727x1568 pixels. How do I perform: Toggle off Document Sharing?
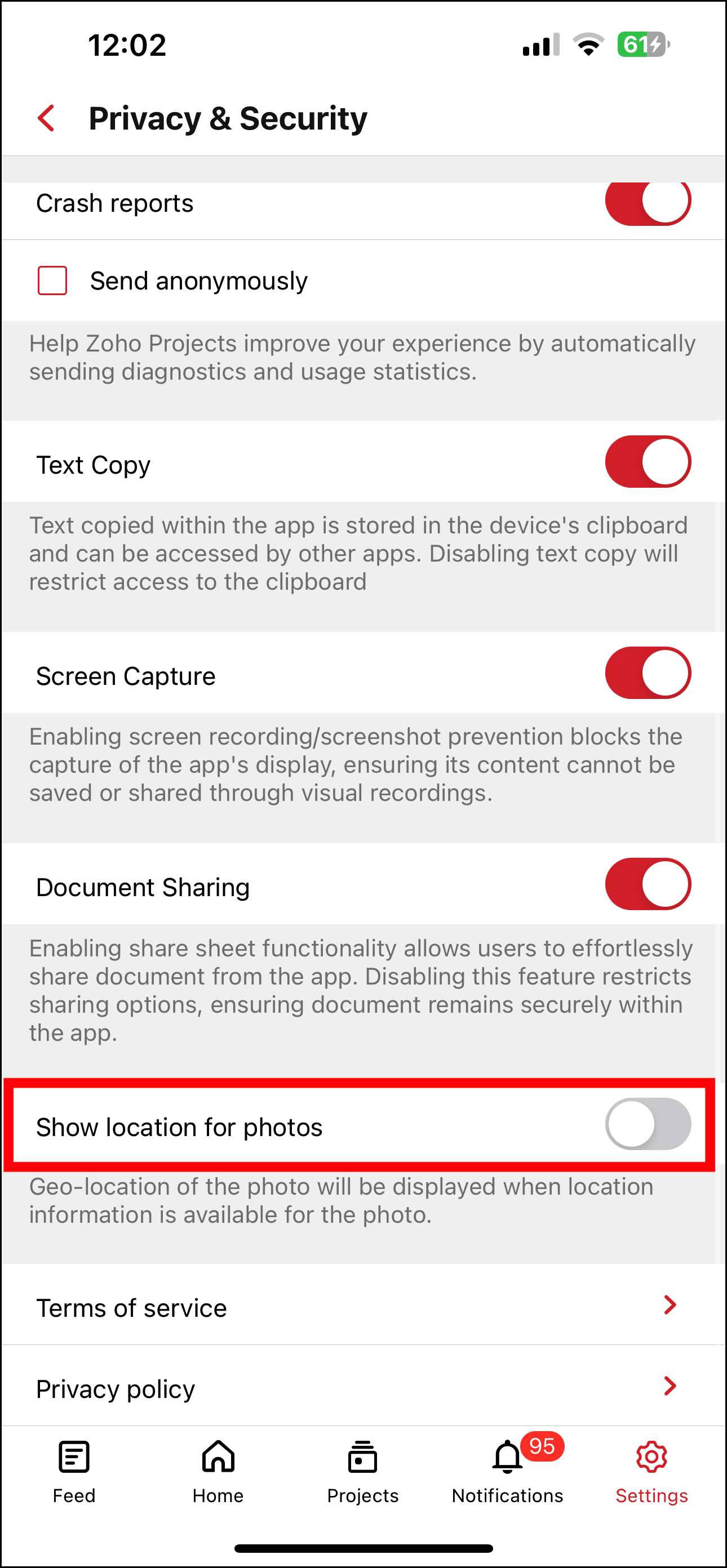click(x=647, y=884)
